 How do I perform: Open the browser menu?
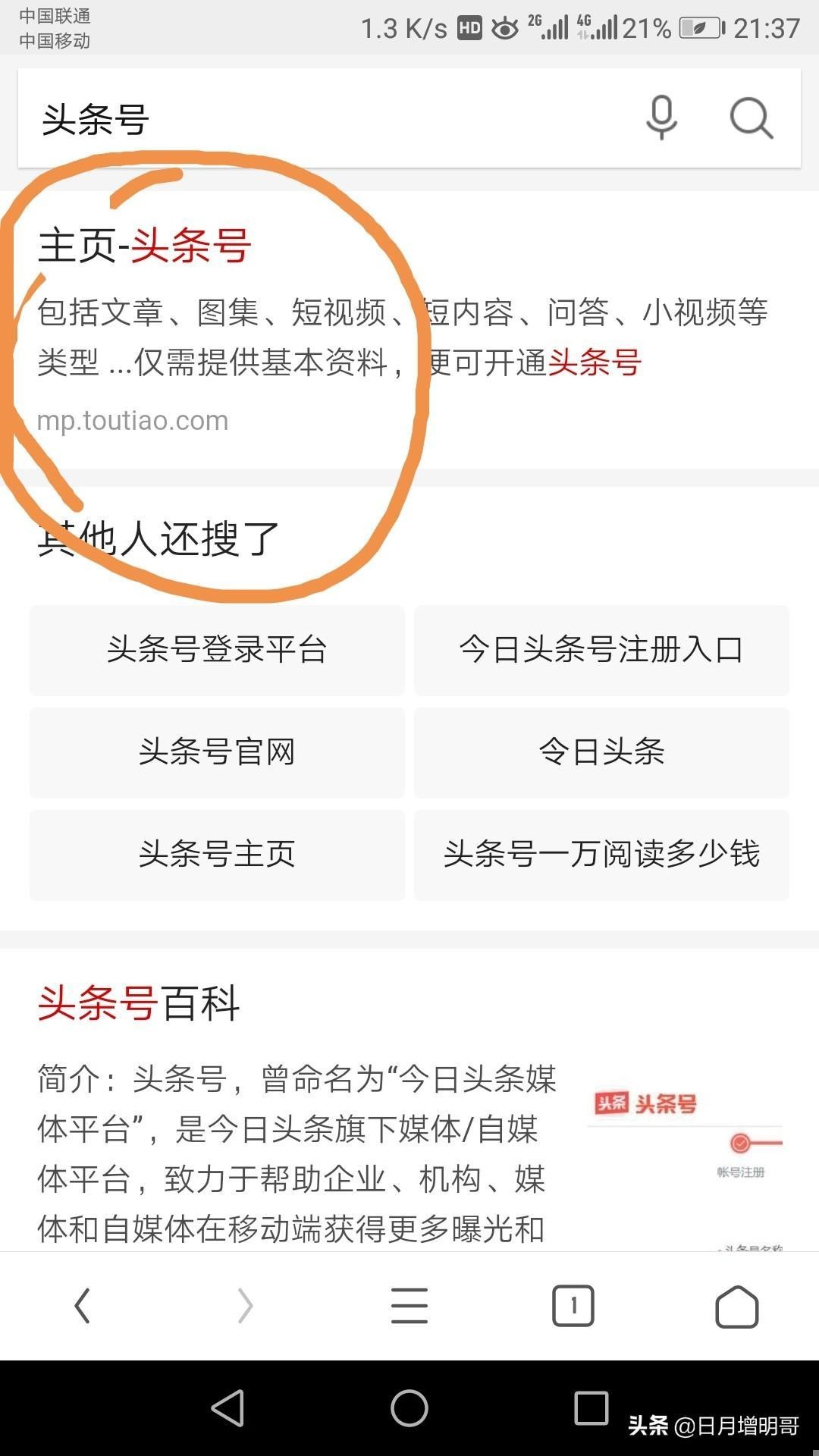[409, 1306]
